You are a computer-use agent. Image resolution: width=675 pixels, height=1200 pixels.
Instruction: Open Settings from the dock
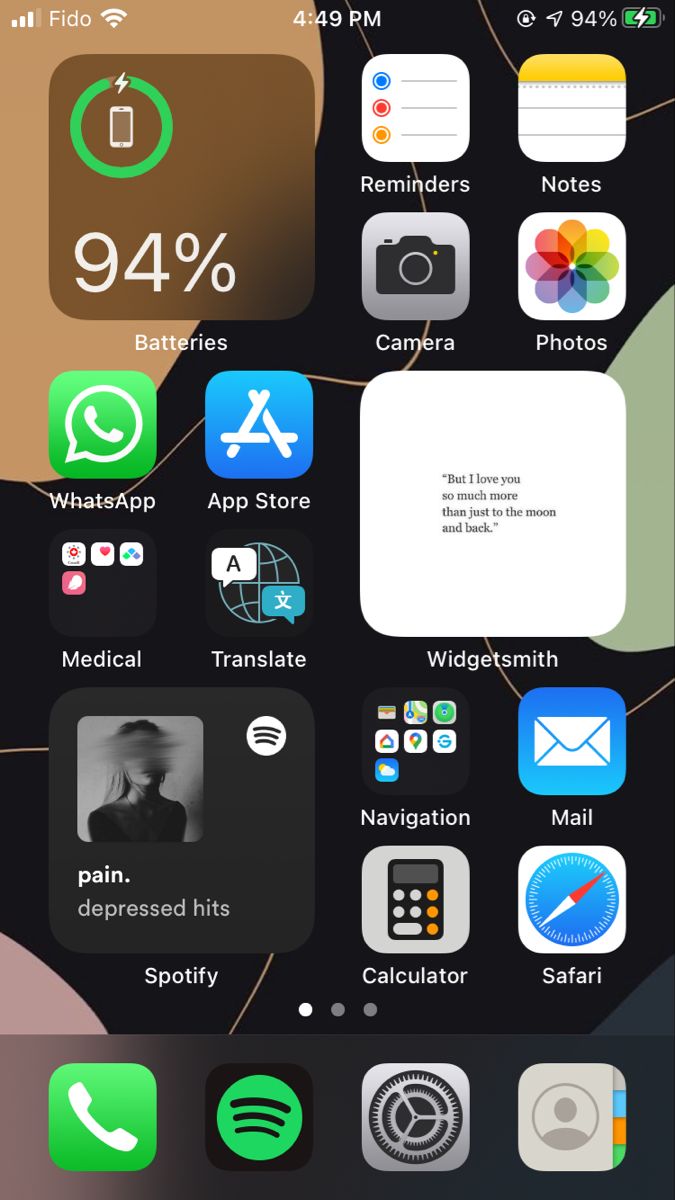pos(415,1117)
